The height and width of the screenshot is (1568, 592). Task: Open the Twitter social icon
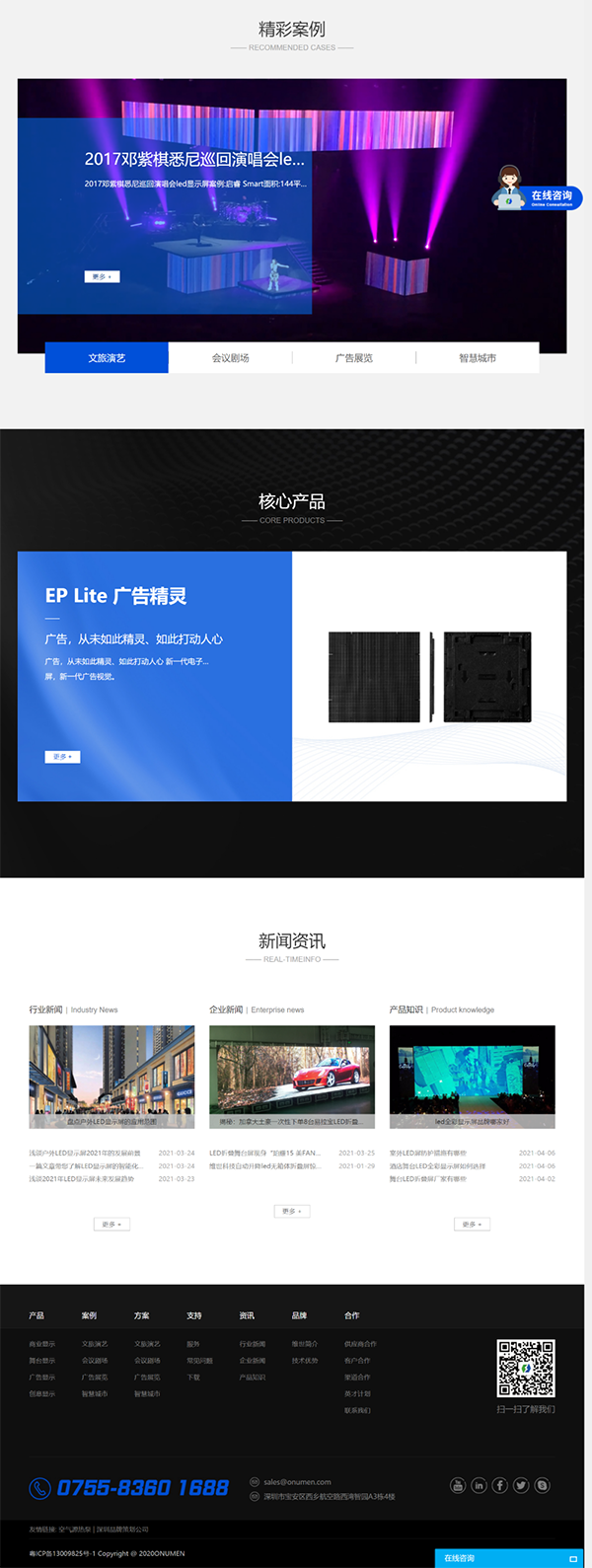pyautogui.click(x=521, y=1485)
